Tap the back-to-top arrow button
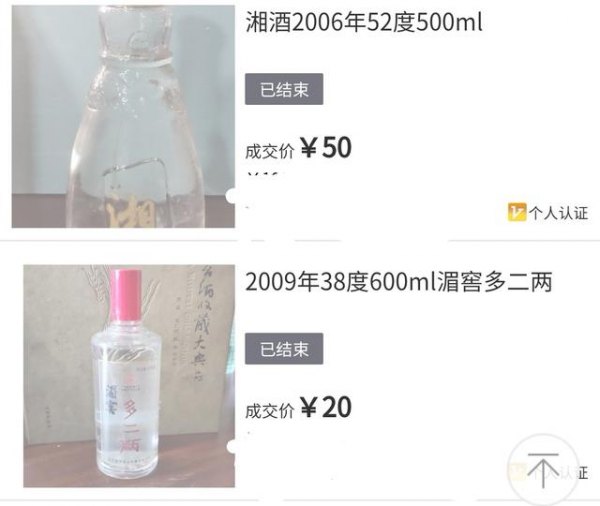 543,469
